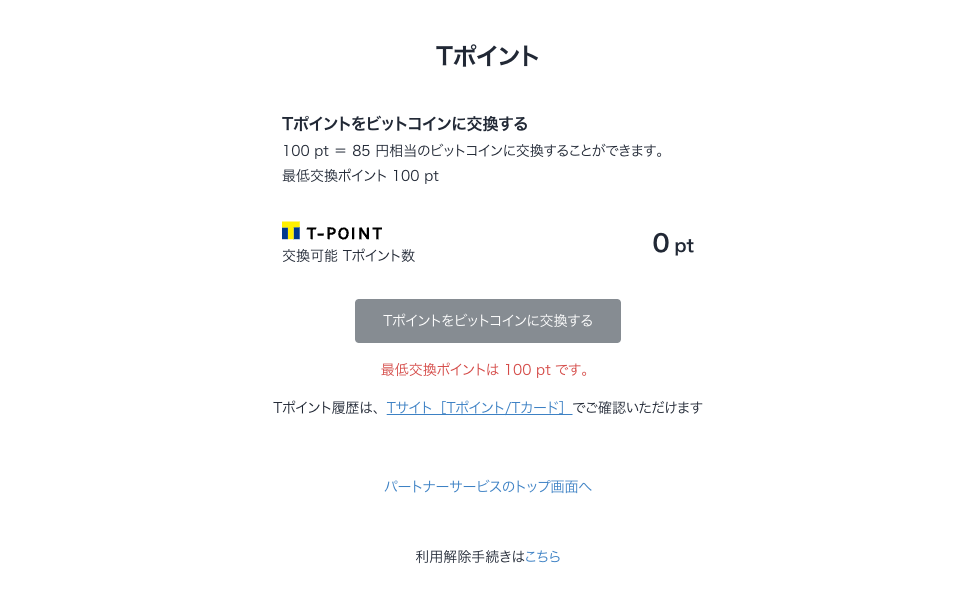
Task: Open the こちら link for 利用解除手続き
Action: (x=542, y=557)
